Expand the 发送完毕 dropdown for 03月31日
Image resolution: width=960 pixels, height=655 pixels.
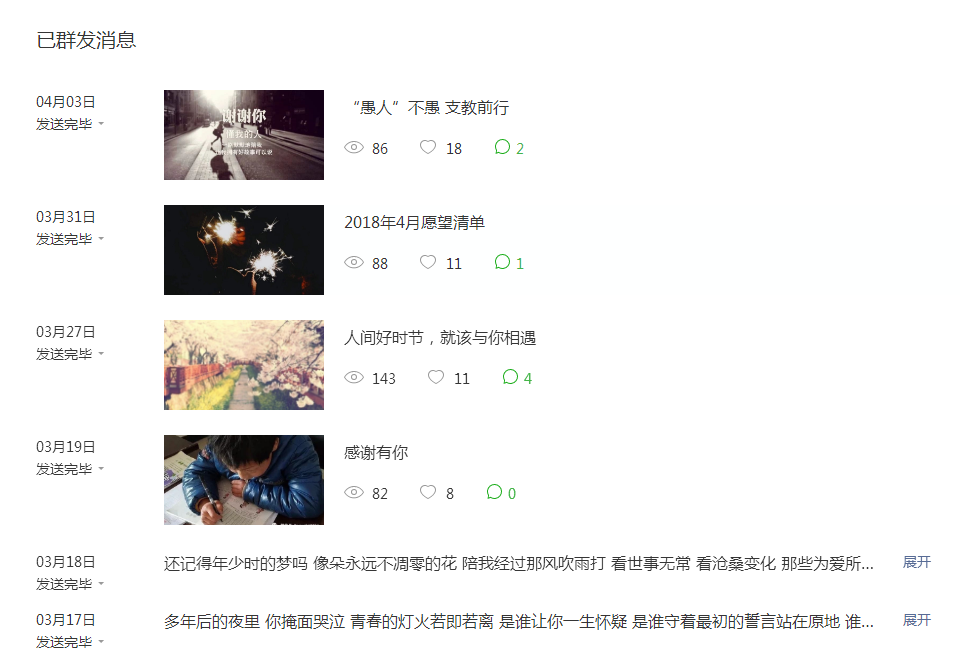click(70, 239)
